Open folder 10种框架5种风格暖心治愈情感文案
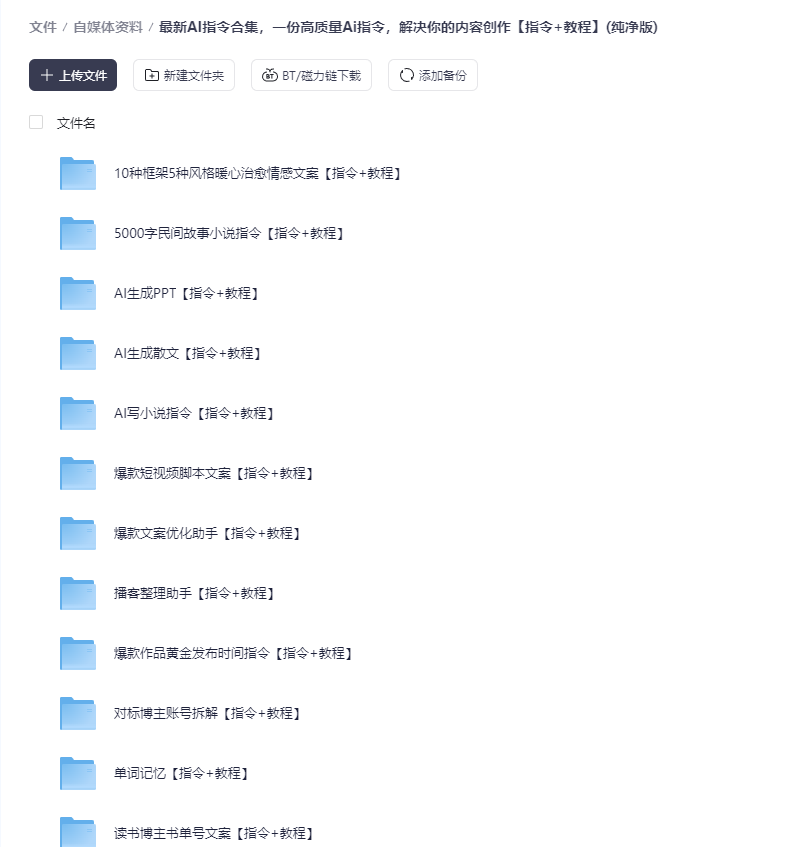 257,173
